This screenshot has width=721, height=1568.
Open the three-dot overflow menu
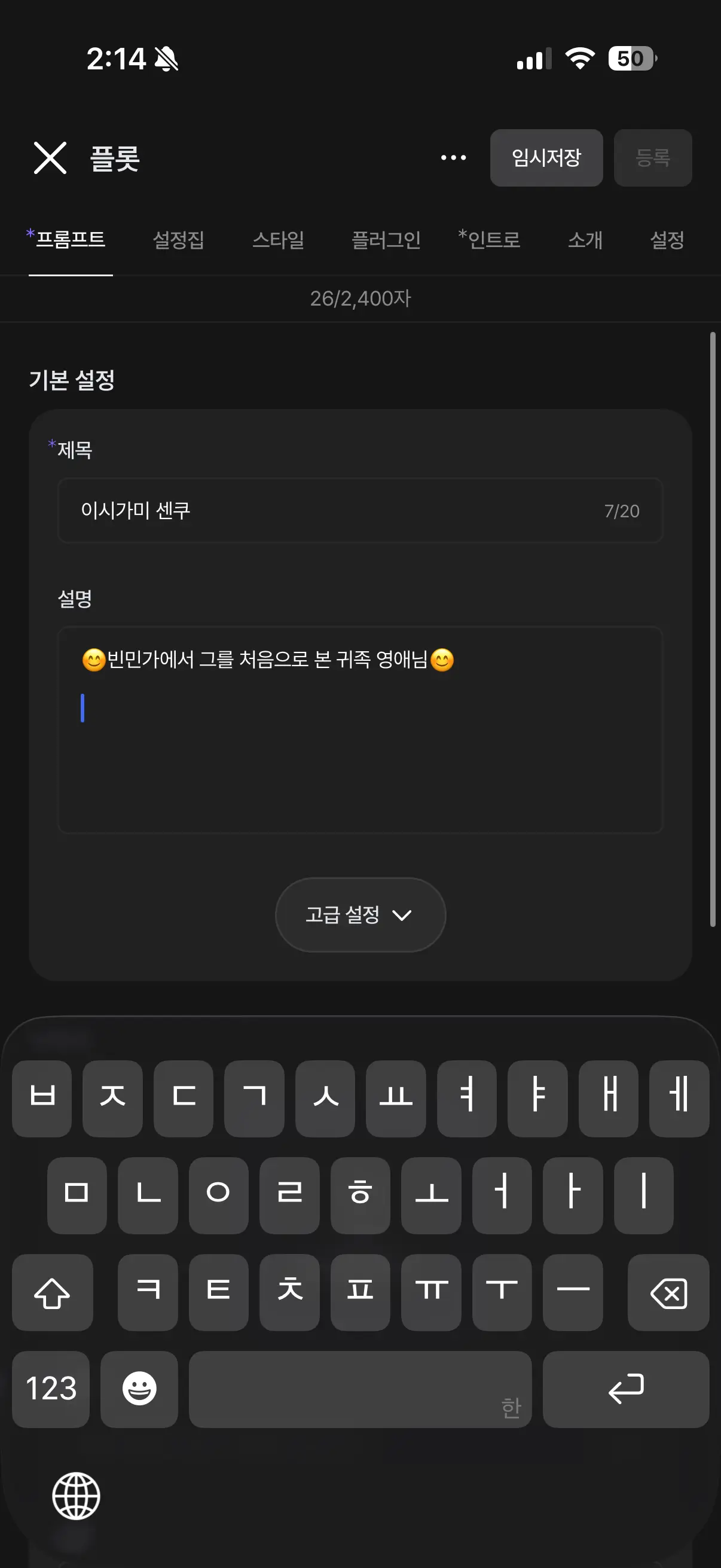coord(453,158)
